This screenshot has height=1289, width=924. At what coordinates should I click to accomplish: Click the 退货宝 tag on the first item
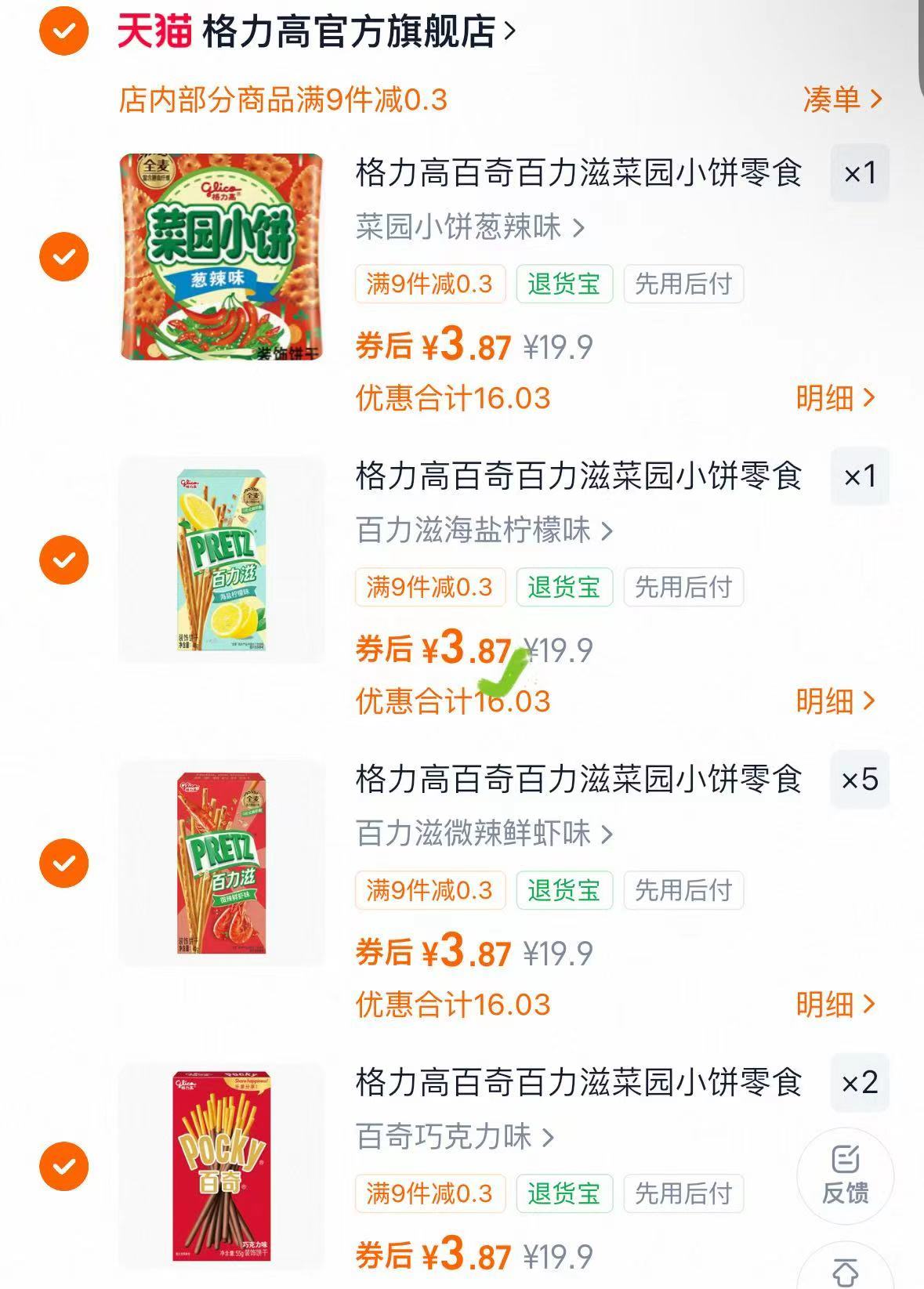click(564, 284)
